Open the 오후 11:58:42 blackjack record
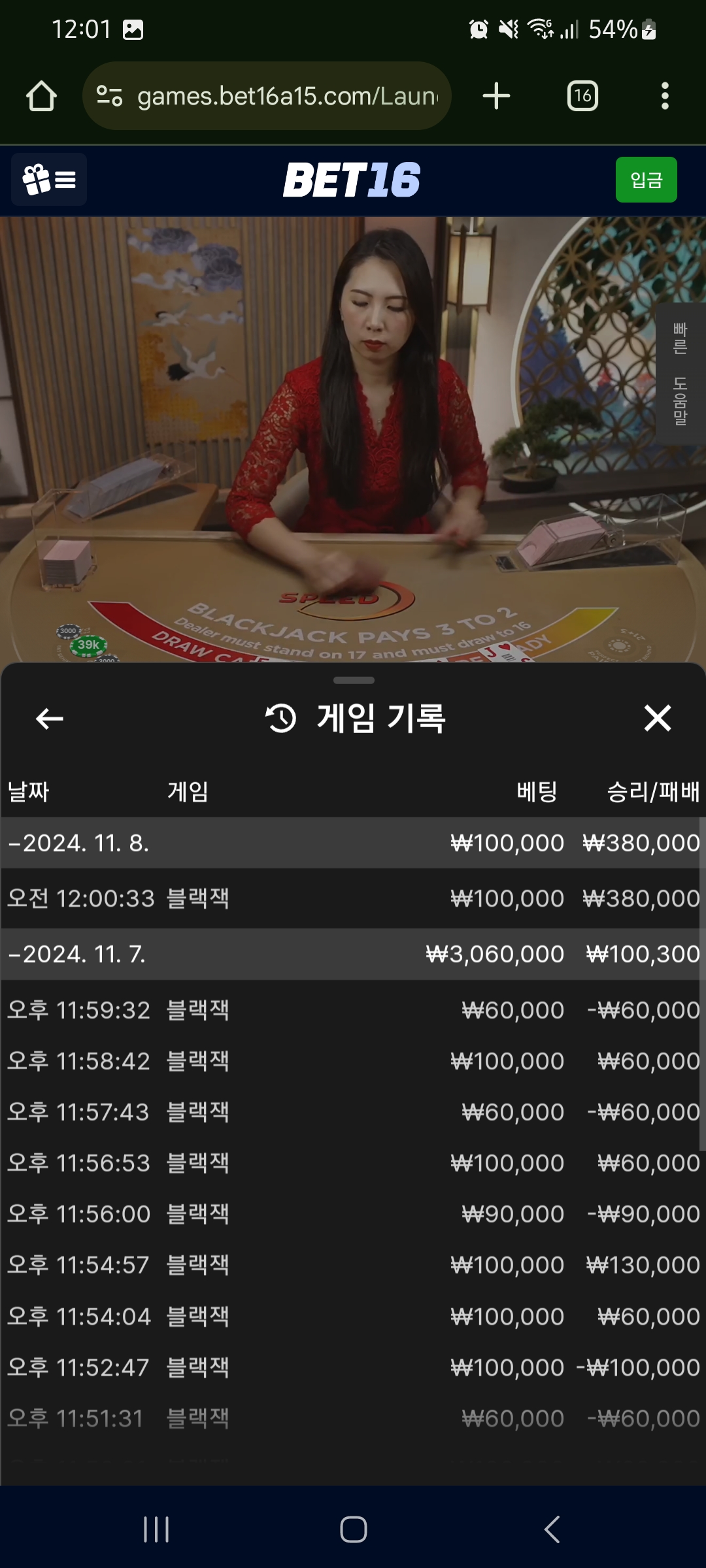706x1568 pixels. click(353, 1061)
